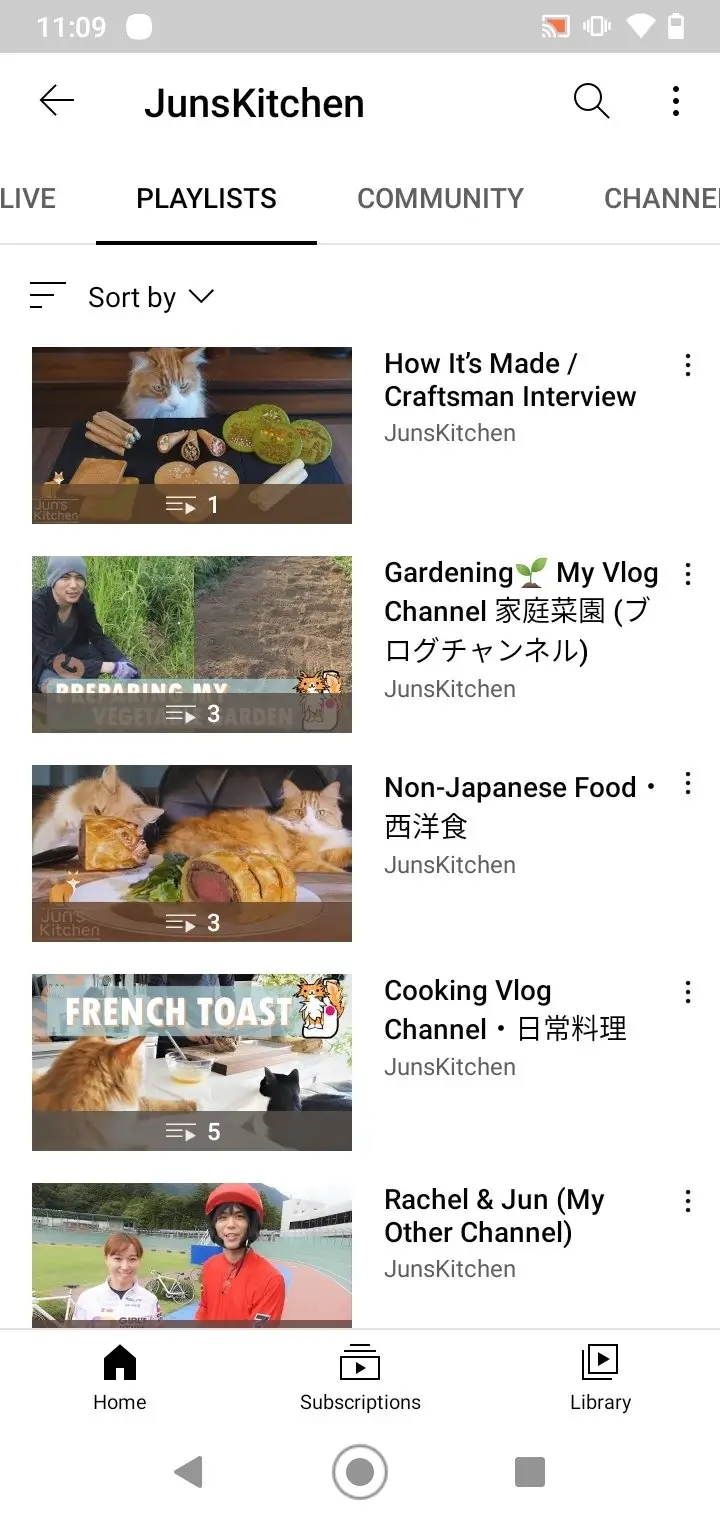Switch to the COMMUNITY tab
The width and height of the screenshot is (720, 1520).
click(440, 198)
